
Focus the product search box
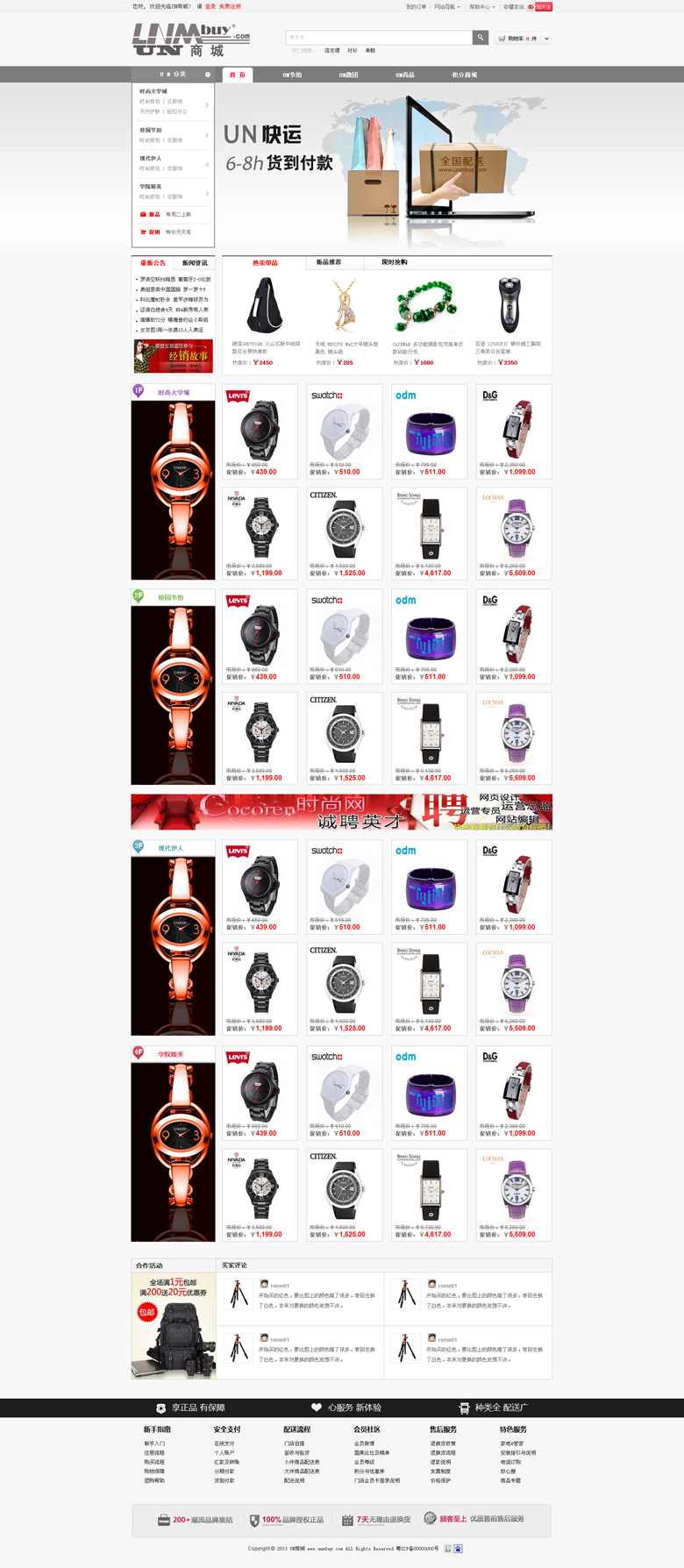pos(379,38)
